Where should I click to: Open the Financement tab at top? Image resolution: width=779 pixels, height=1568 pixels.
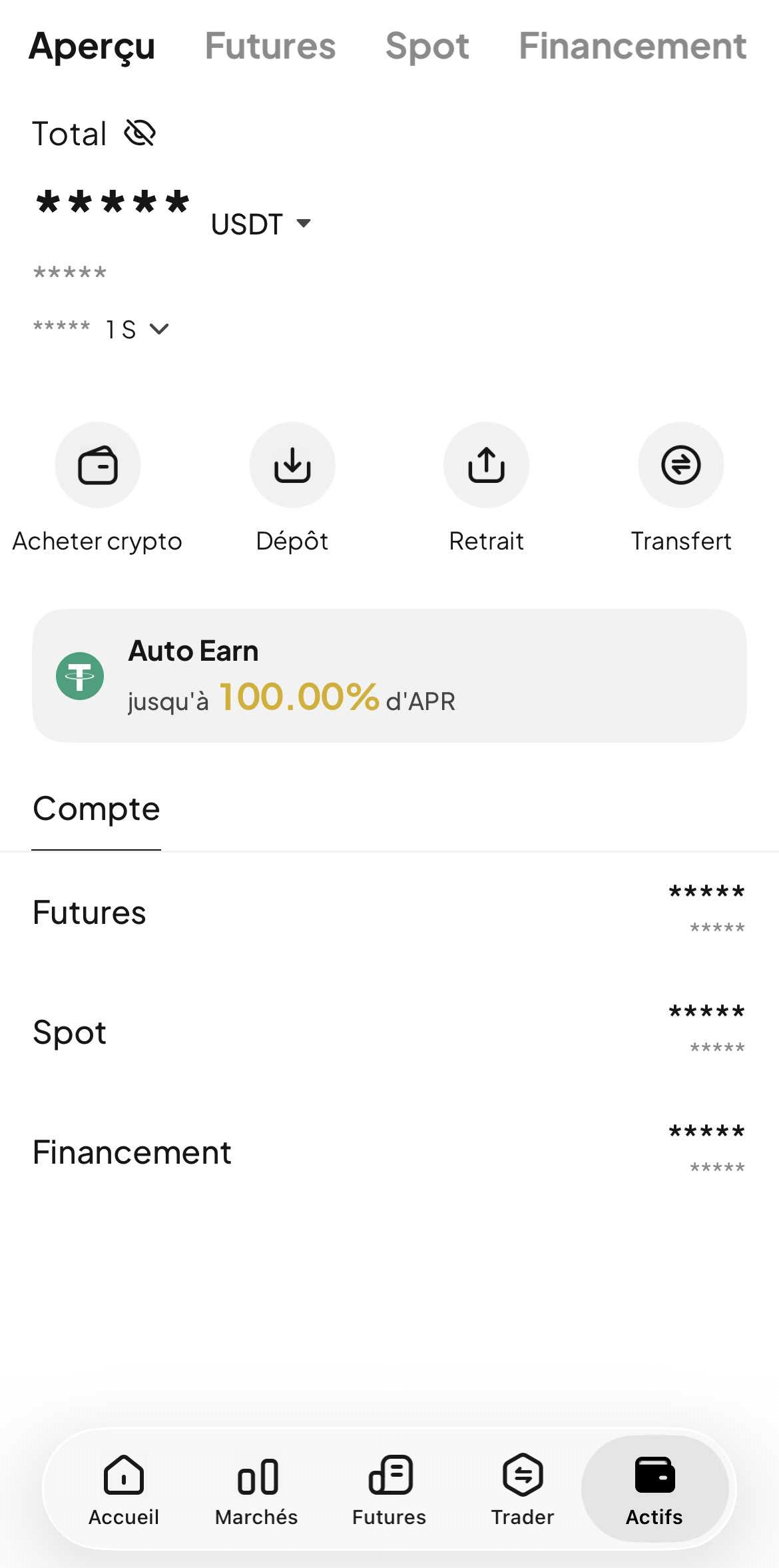tap(631, 46)
